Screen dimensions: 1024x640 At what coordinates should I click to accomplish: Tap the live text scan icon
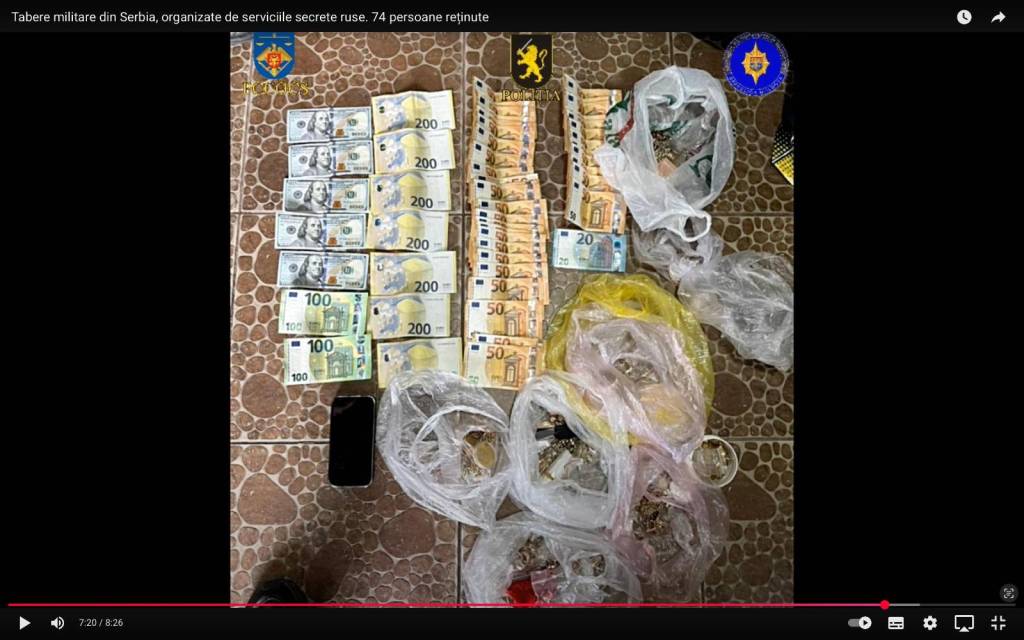point(1008,593)
